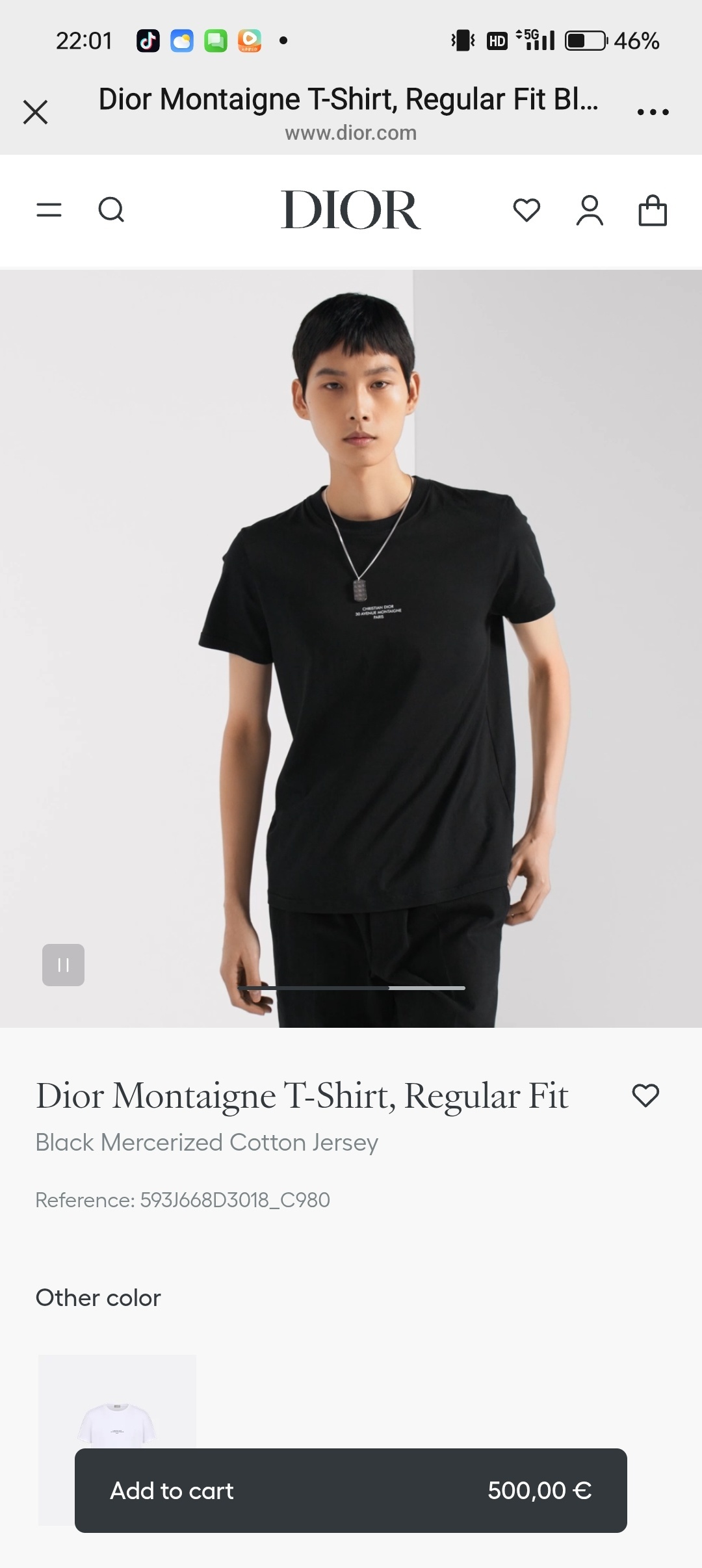
Task: Open the wishlist from the header
Action: tap(526, 210)
